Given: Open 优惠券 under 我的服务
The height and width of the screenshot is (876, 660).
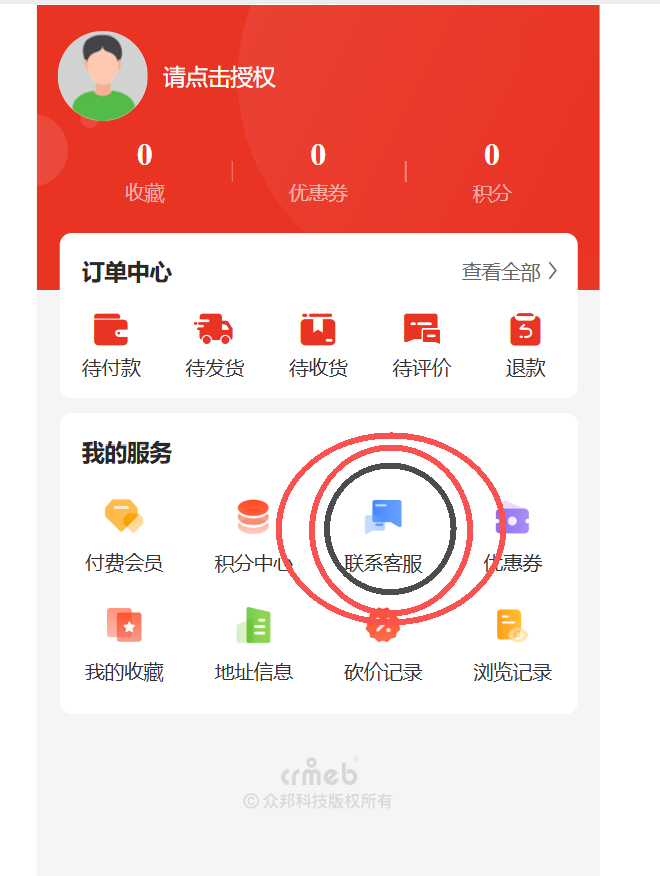Looking at the screenshot, I should tap(512, 535).
